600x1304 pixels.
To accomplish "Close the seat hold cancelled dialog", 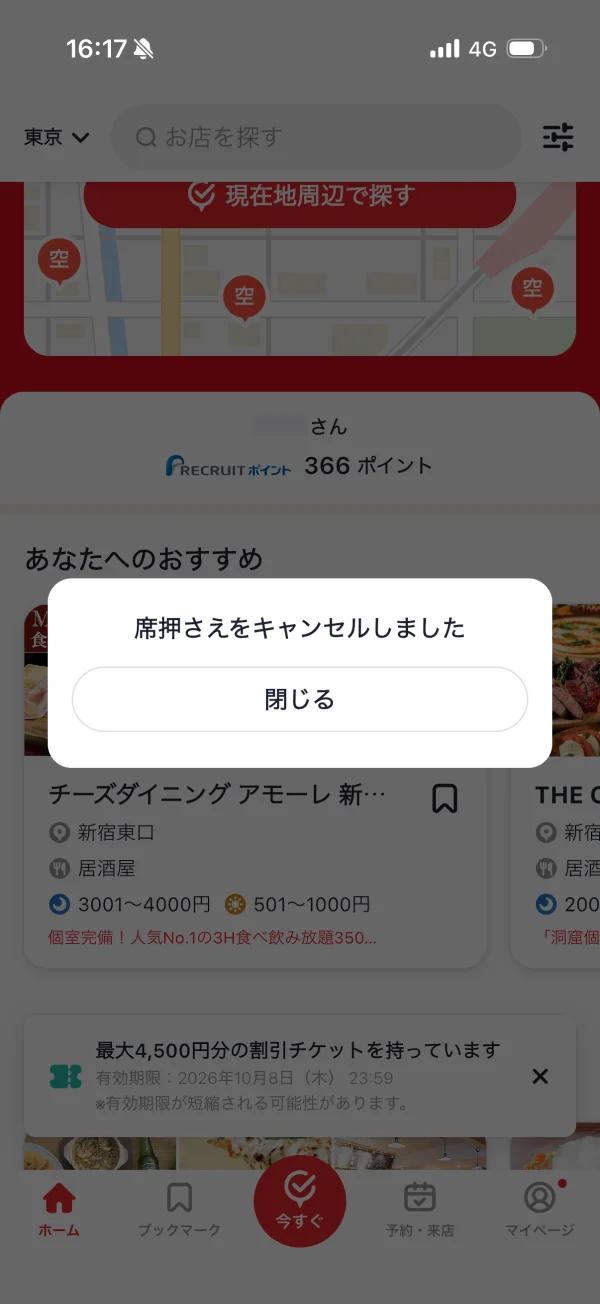I will [300, 699].
